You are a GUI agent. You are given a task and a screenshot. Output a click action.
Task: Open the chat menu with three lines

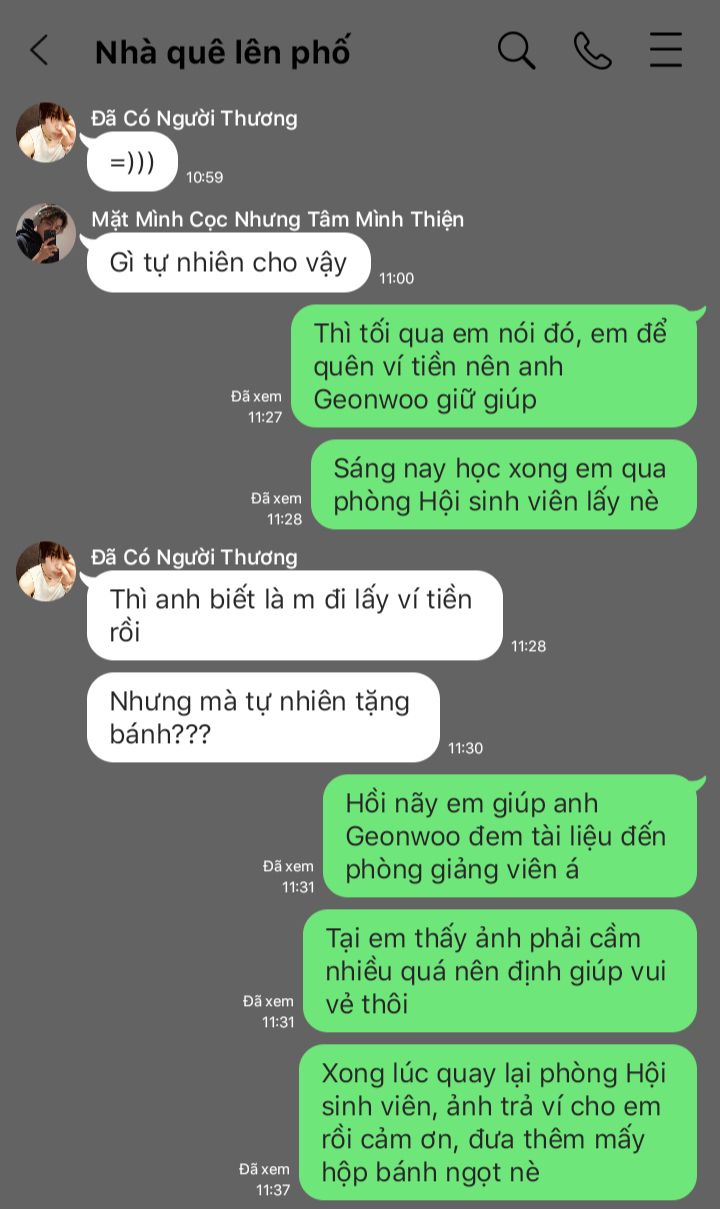(x=666, y=50)
